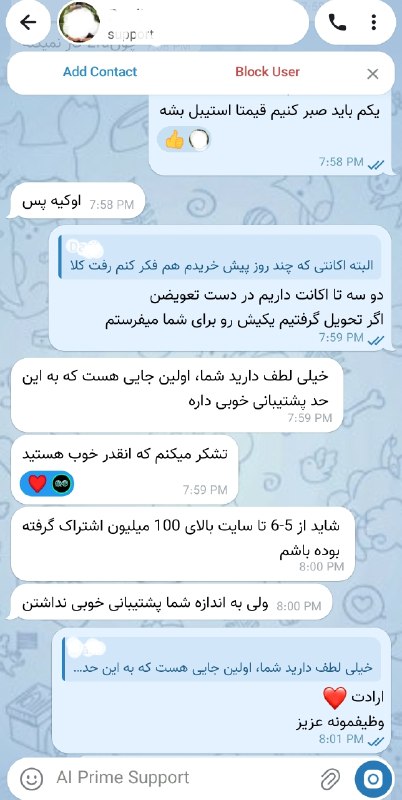Screen dimensions: 402x800
Task: Open the camera record button
Action: (x=373, y=779)
